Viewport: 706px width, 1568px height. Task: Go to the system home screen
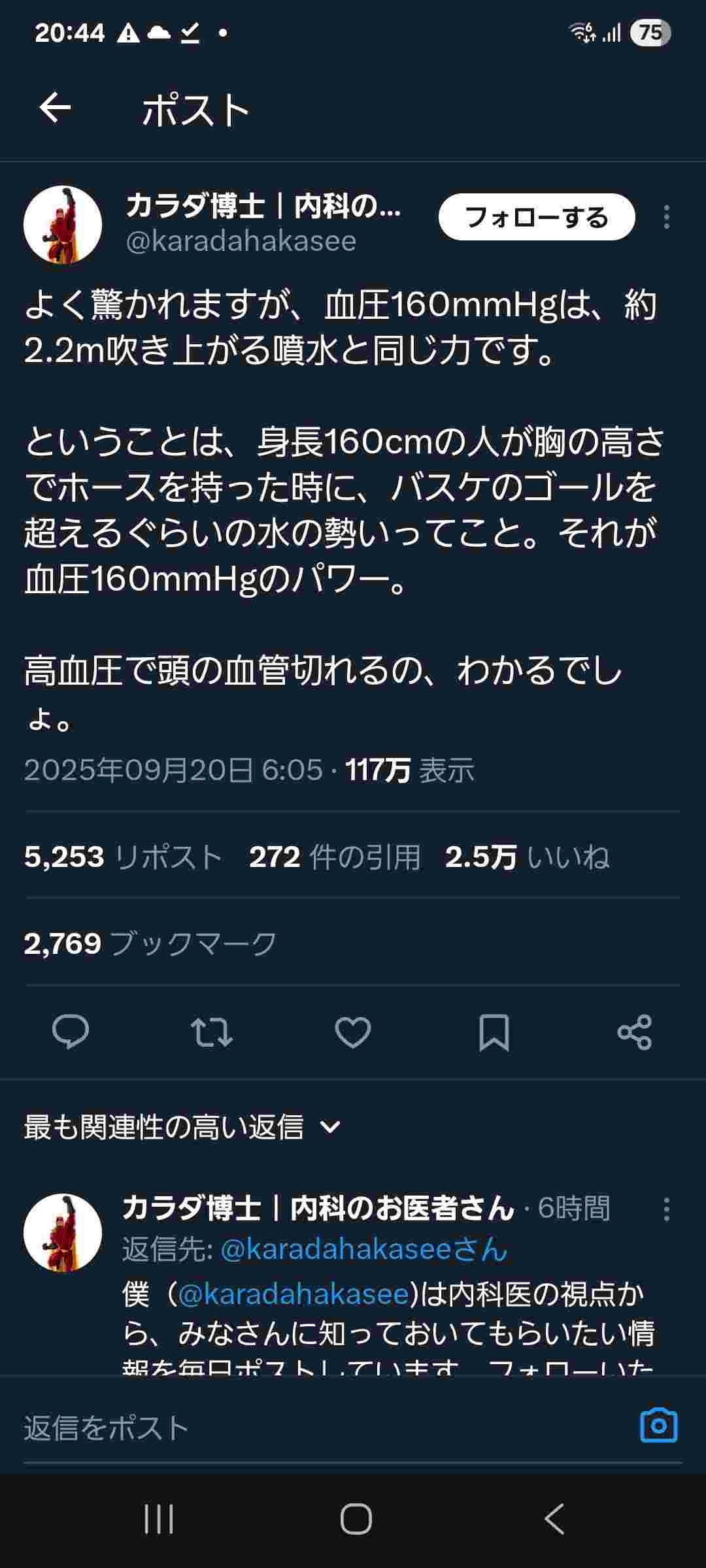tap(356, 1519)
